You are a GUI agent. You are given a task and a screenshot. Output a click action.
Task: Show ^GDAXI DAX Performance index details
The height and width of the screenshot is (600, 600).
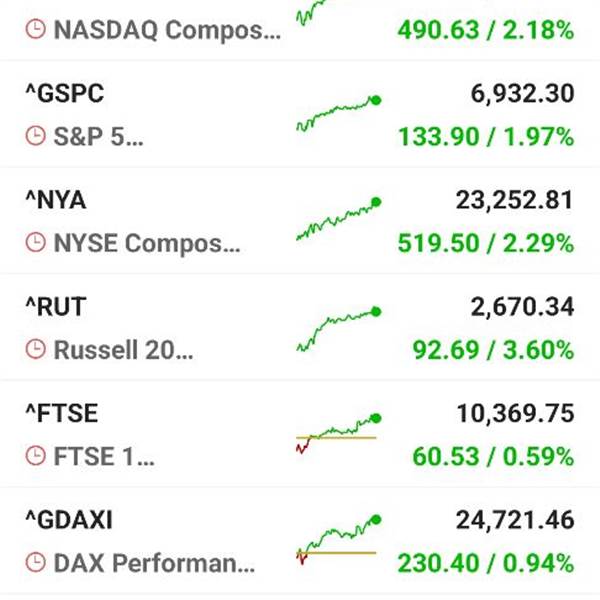point(300,540)
